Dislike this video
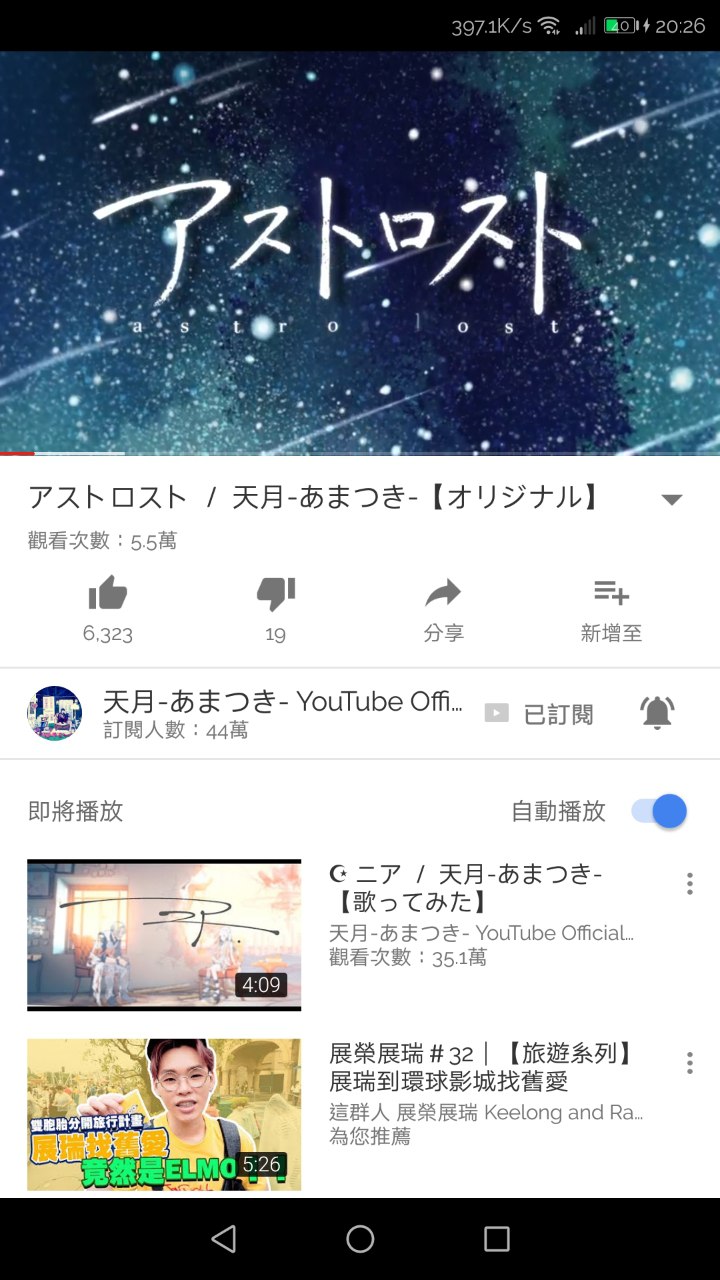Image resolution: width=720 pixels, height=1280 pixels. pyautogui.click(x=276, y=596)
